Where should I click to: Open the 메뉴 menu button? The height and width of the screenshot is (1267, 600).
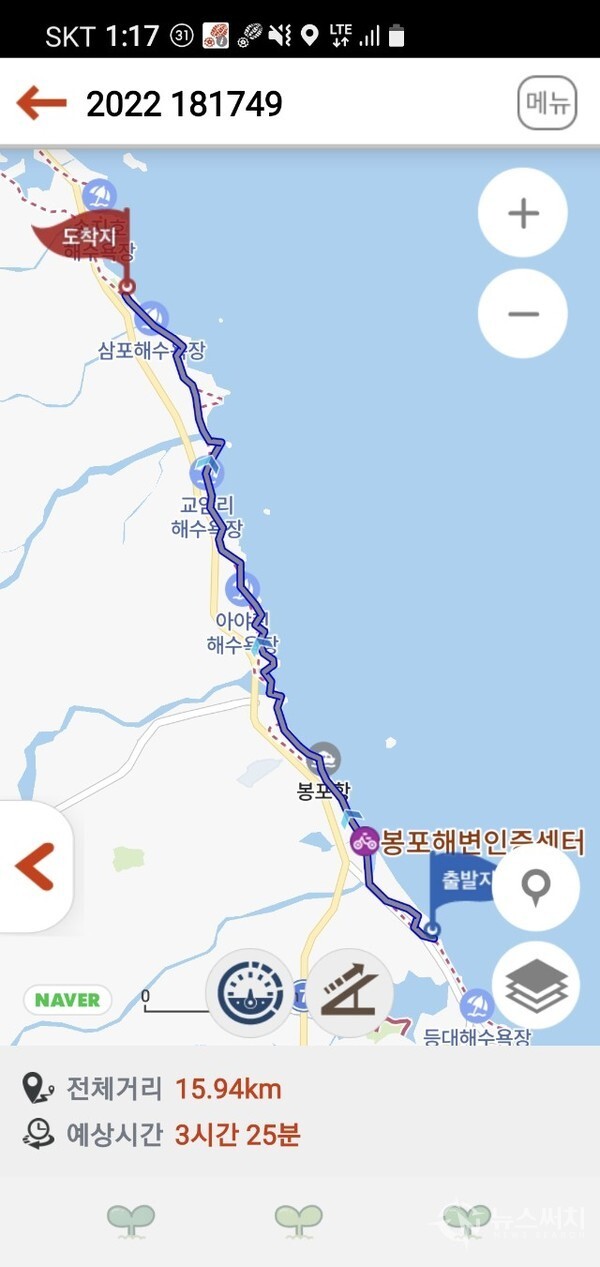point(547,103)
